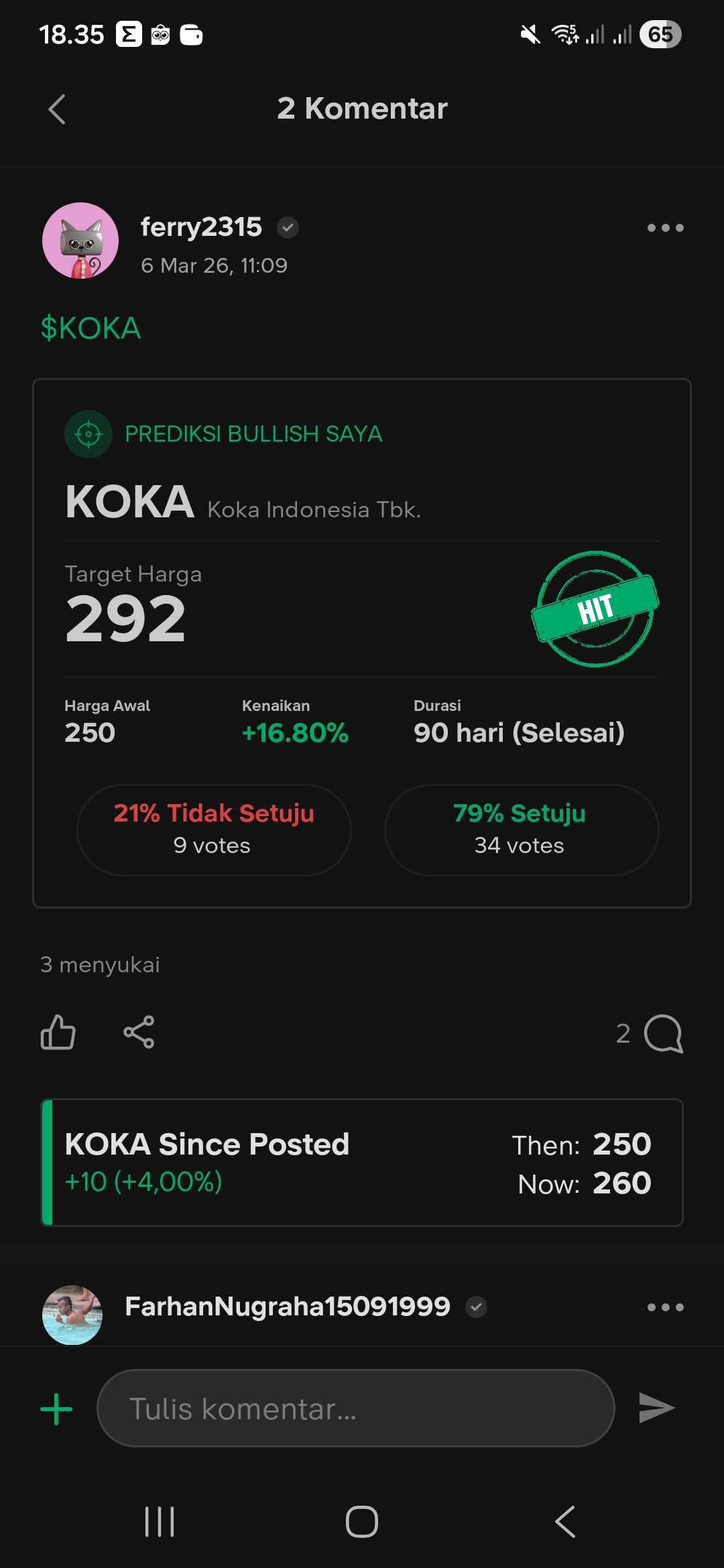Open ferry2315's profile picture

point(80,241)
